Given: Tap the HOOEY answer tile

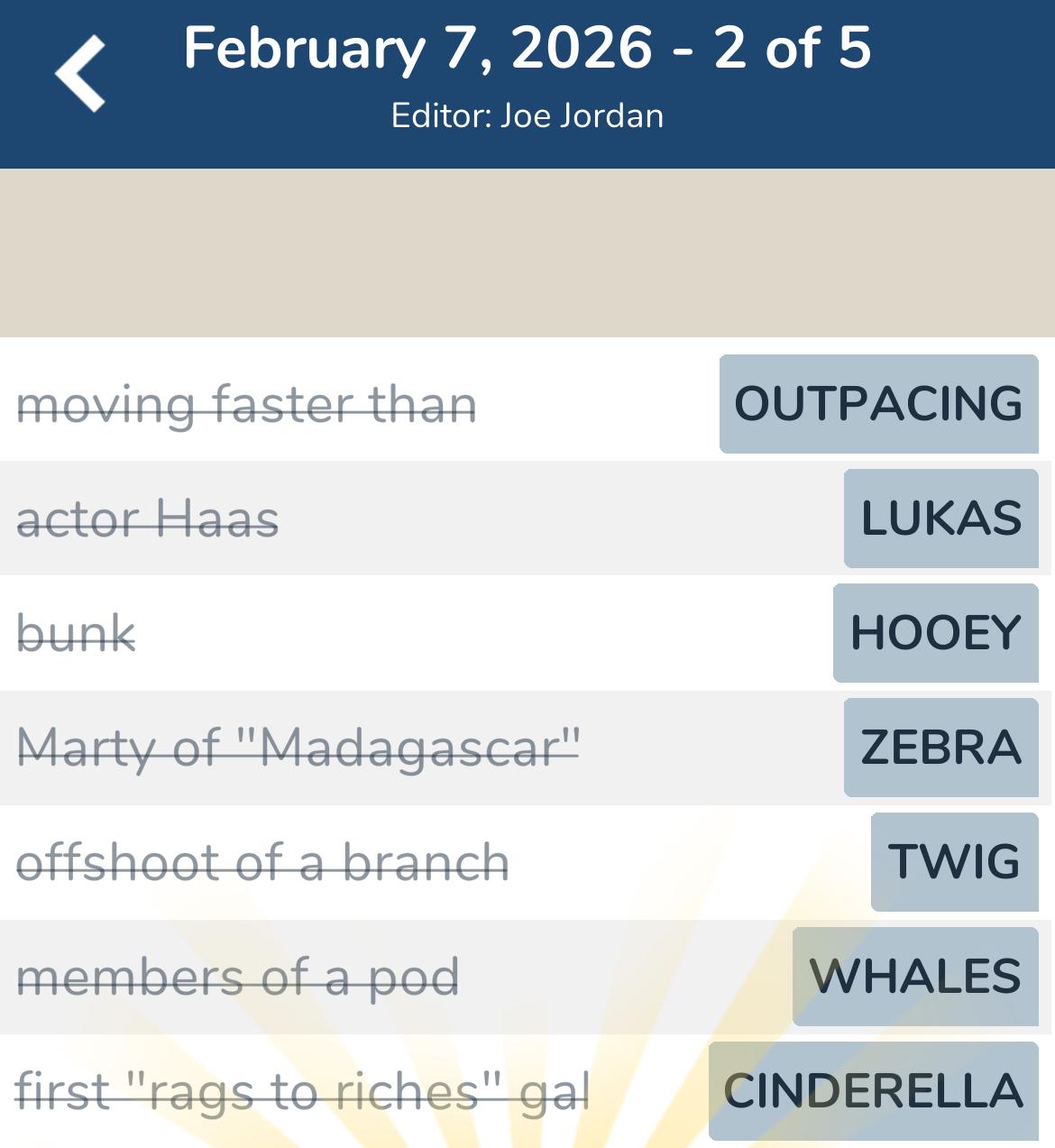Looking at the screenshot, I should [x=933, y=633].
